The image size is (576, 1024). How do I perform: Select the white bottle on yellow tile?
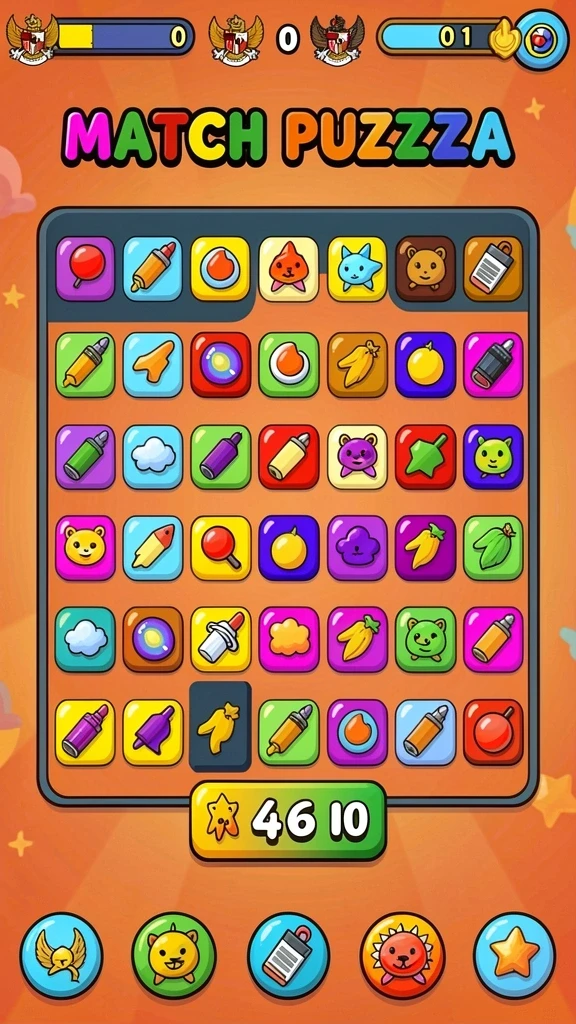pyautogui.click(x=221, y=639)
